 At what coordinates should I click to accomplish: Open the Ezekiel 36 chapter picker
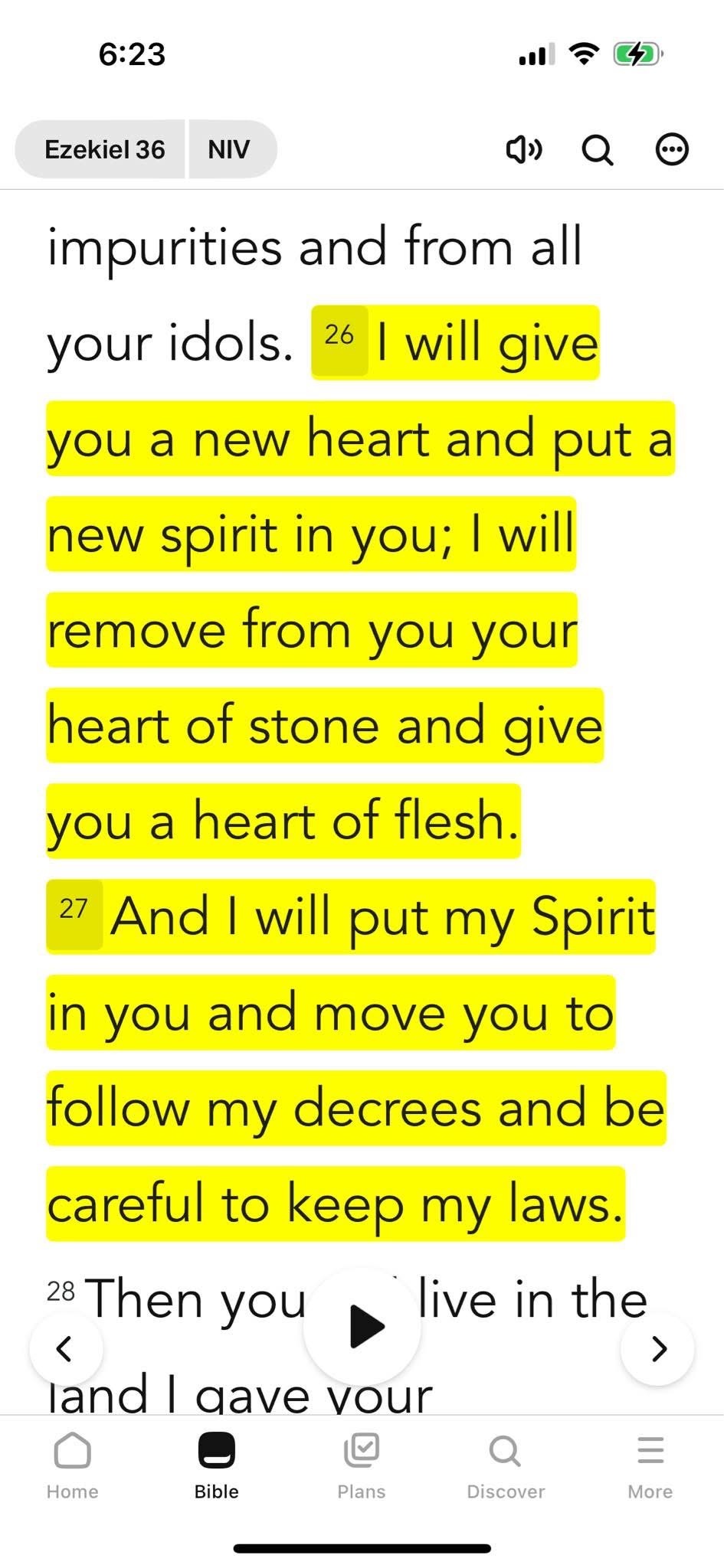[103, 149]
